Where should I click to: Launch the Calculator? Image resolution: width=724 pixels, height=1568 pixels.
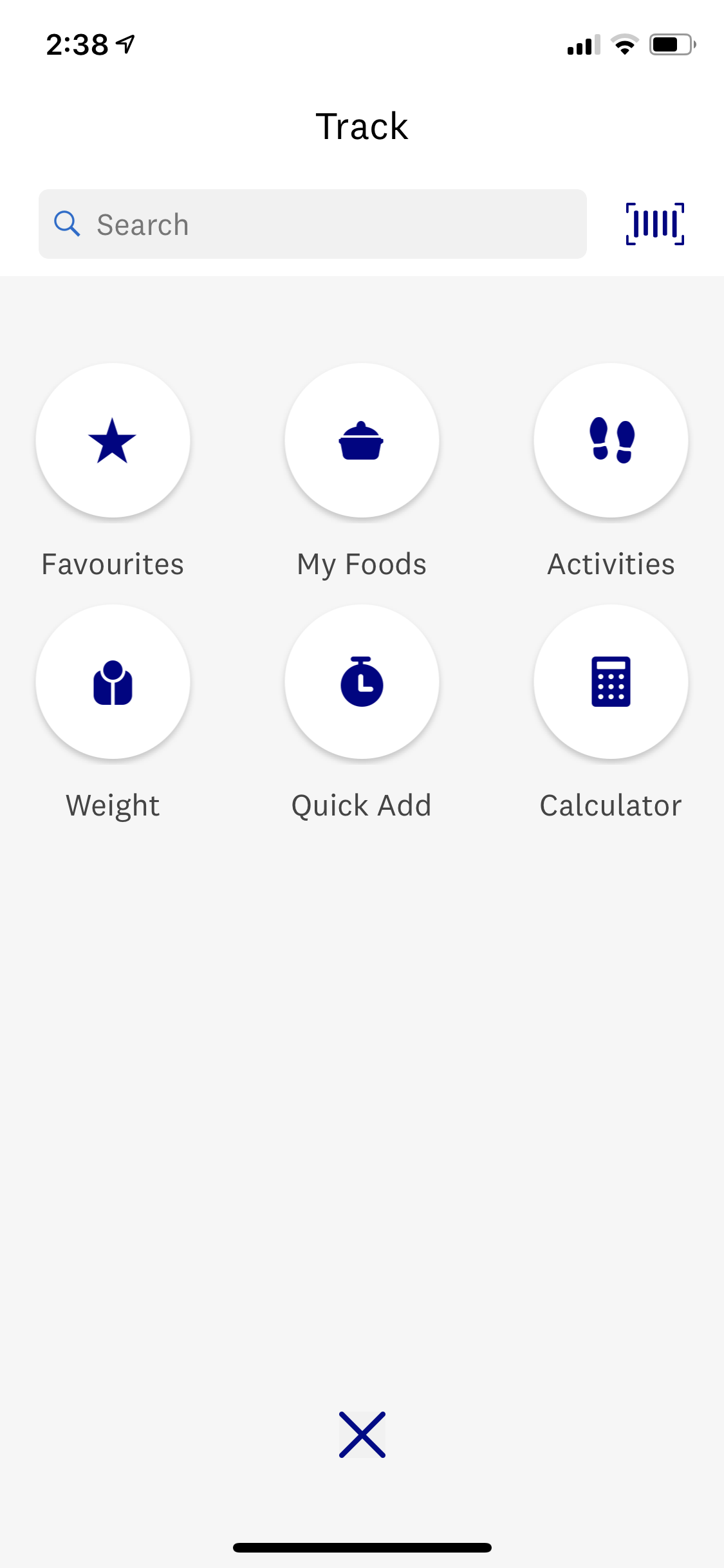coord(611,682)
